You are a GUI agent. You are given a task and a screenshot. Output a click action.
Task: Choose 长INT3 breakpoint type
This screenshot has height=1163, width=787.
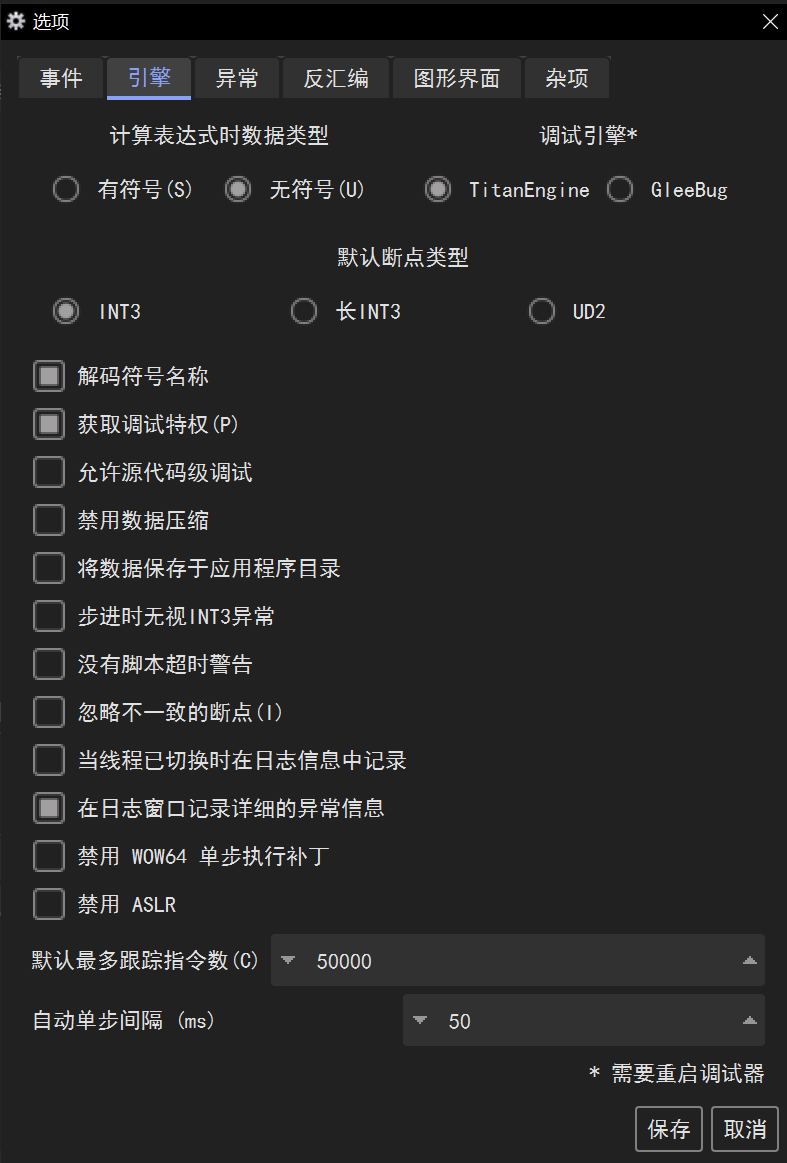click(x=304, y=312)
